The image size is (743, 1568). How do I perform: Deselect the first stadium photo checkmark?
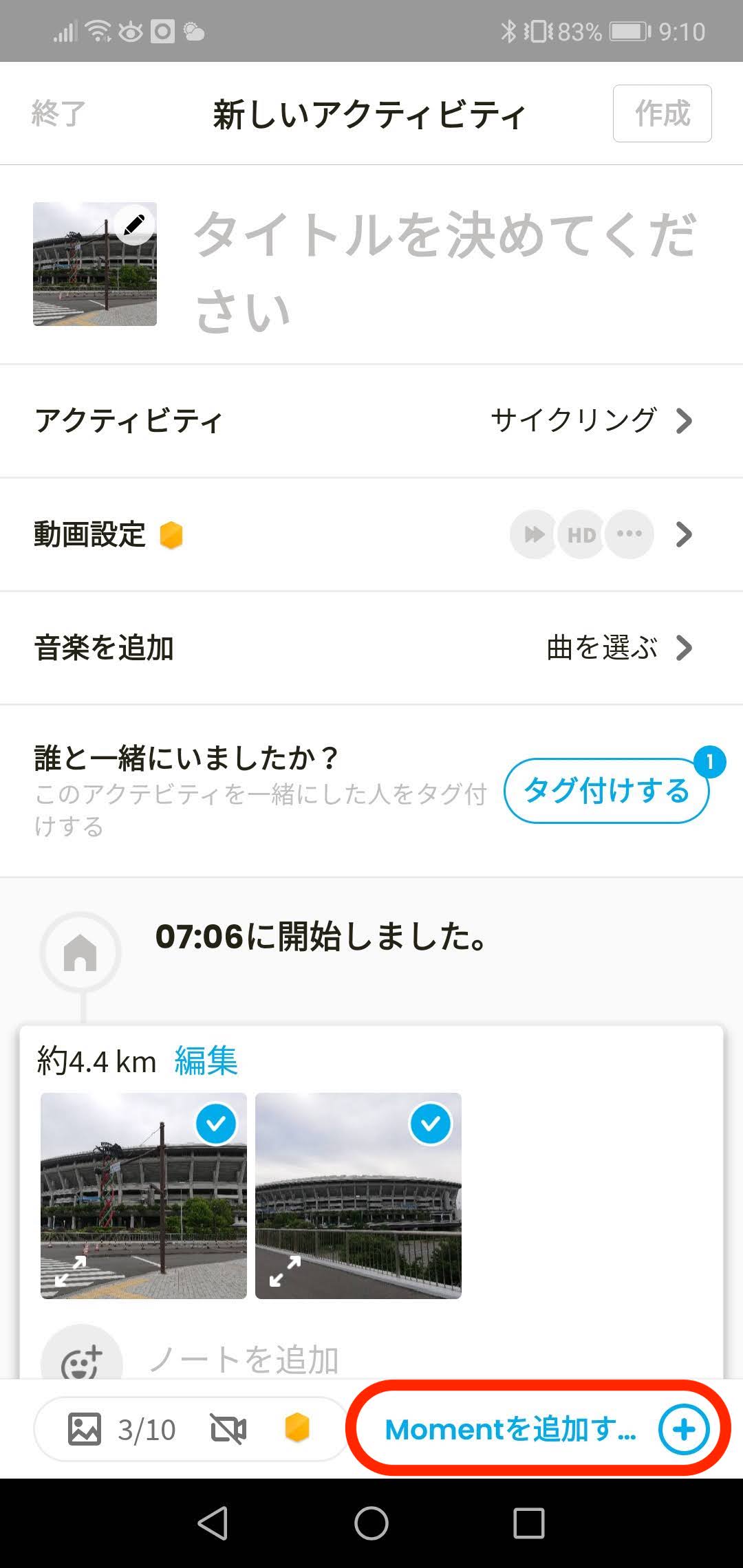pyautogui.click(x=216, y=1124)
